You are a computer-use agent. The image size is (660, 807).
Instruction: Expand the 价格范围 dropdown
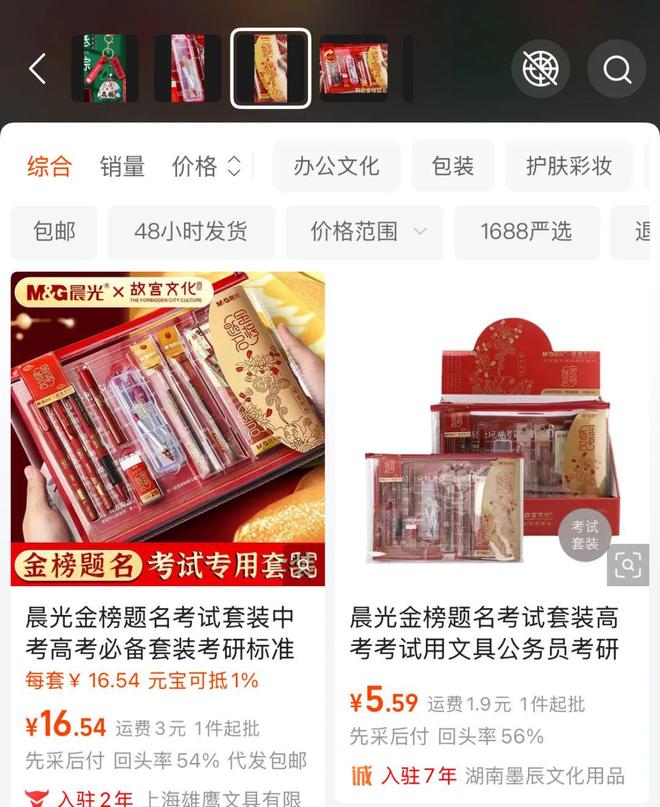click(368, 232)
